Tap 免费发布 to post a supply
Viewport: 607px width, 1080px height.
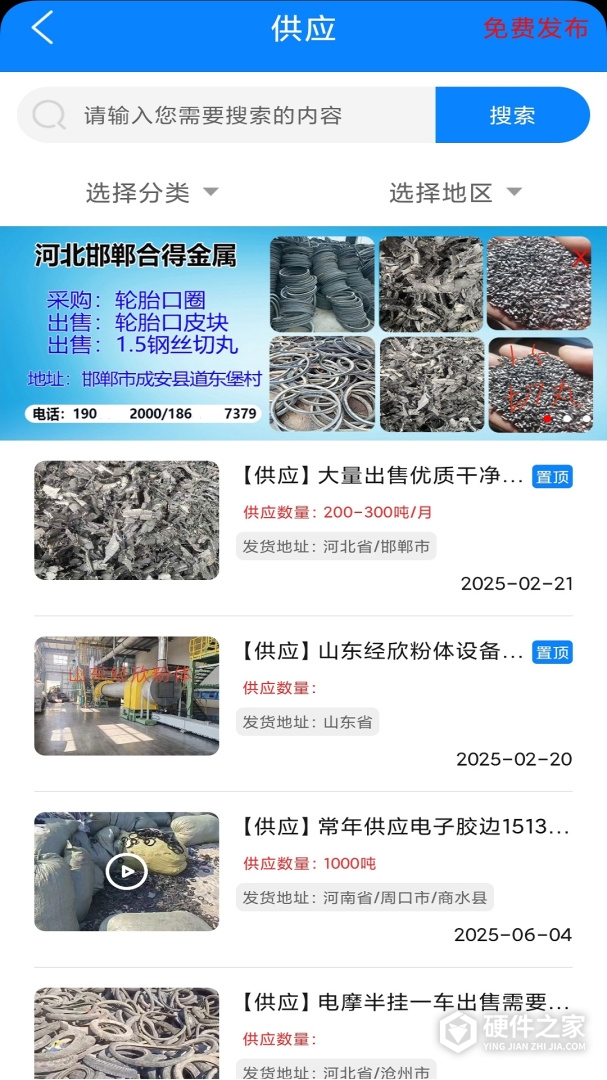pos(535,28)
